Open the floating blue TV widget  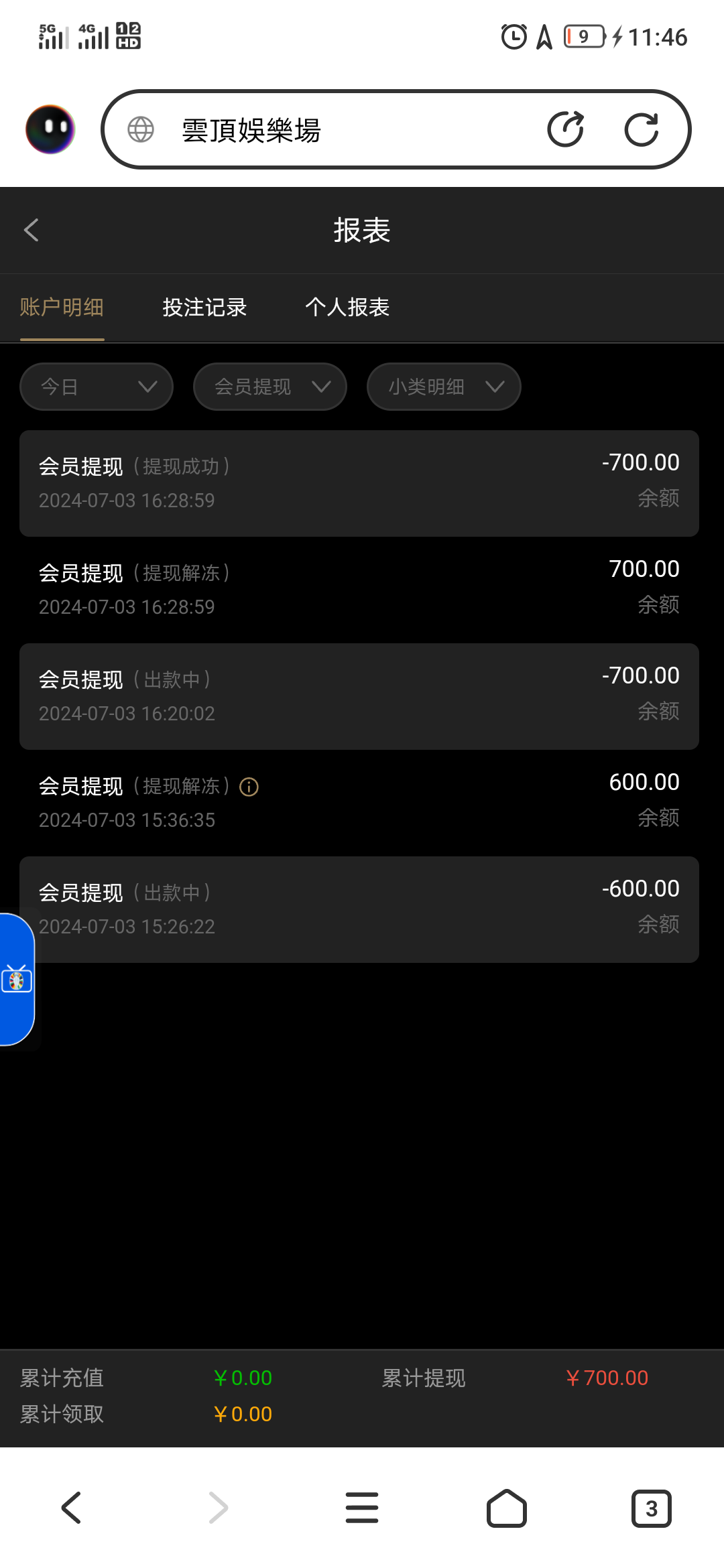click(x=18, y=978)
